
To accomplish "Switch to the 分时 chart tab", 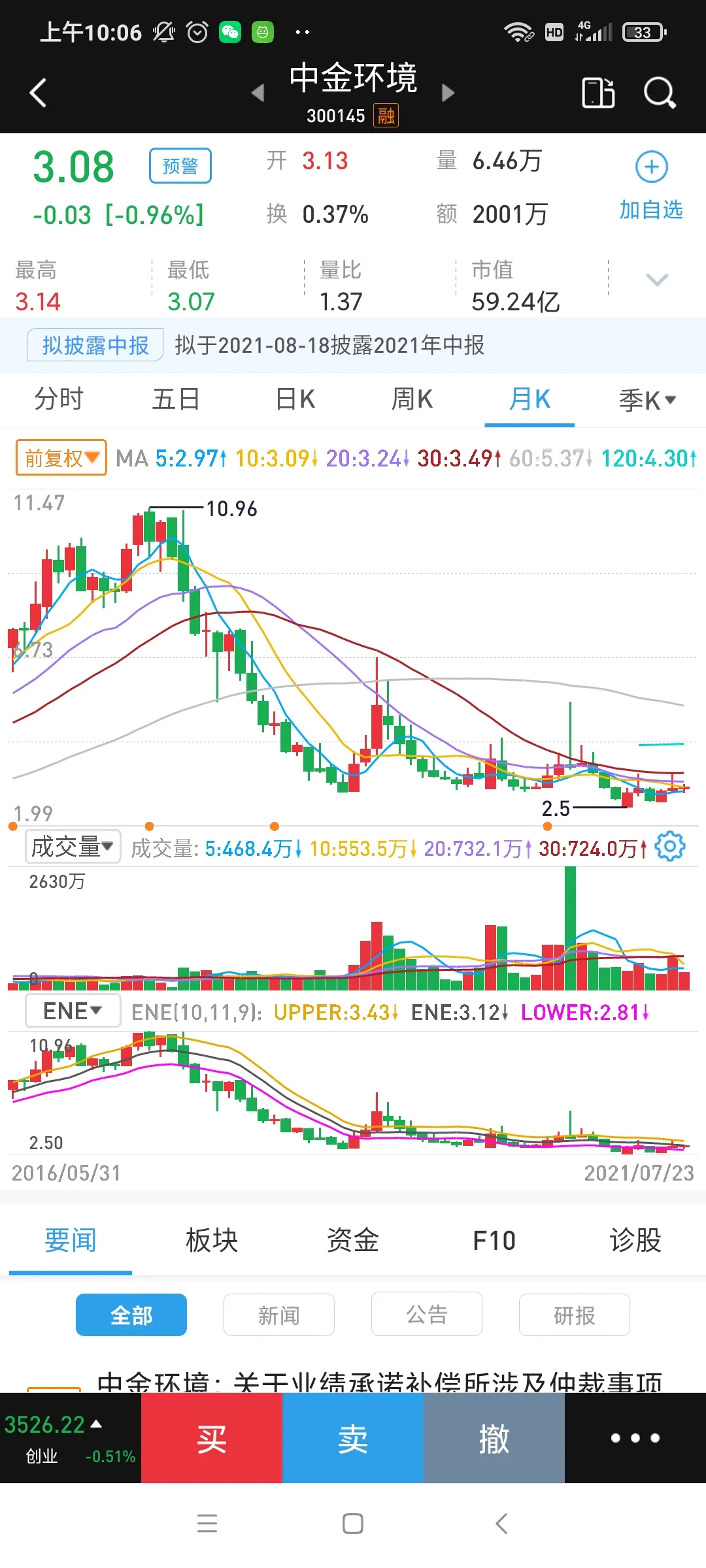I will 59,399.
